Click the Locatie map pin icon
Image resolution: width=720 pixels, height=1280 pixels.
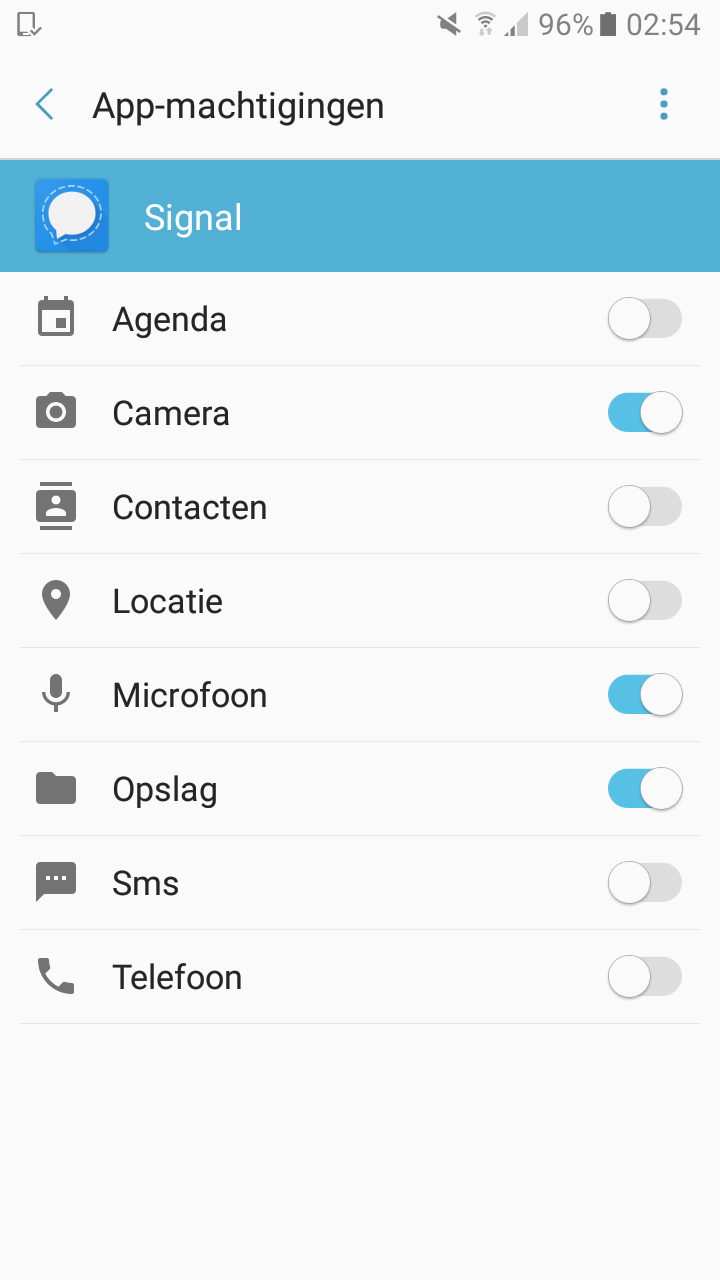point(56,600)
